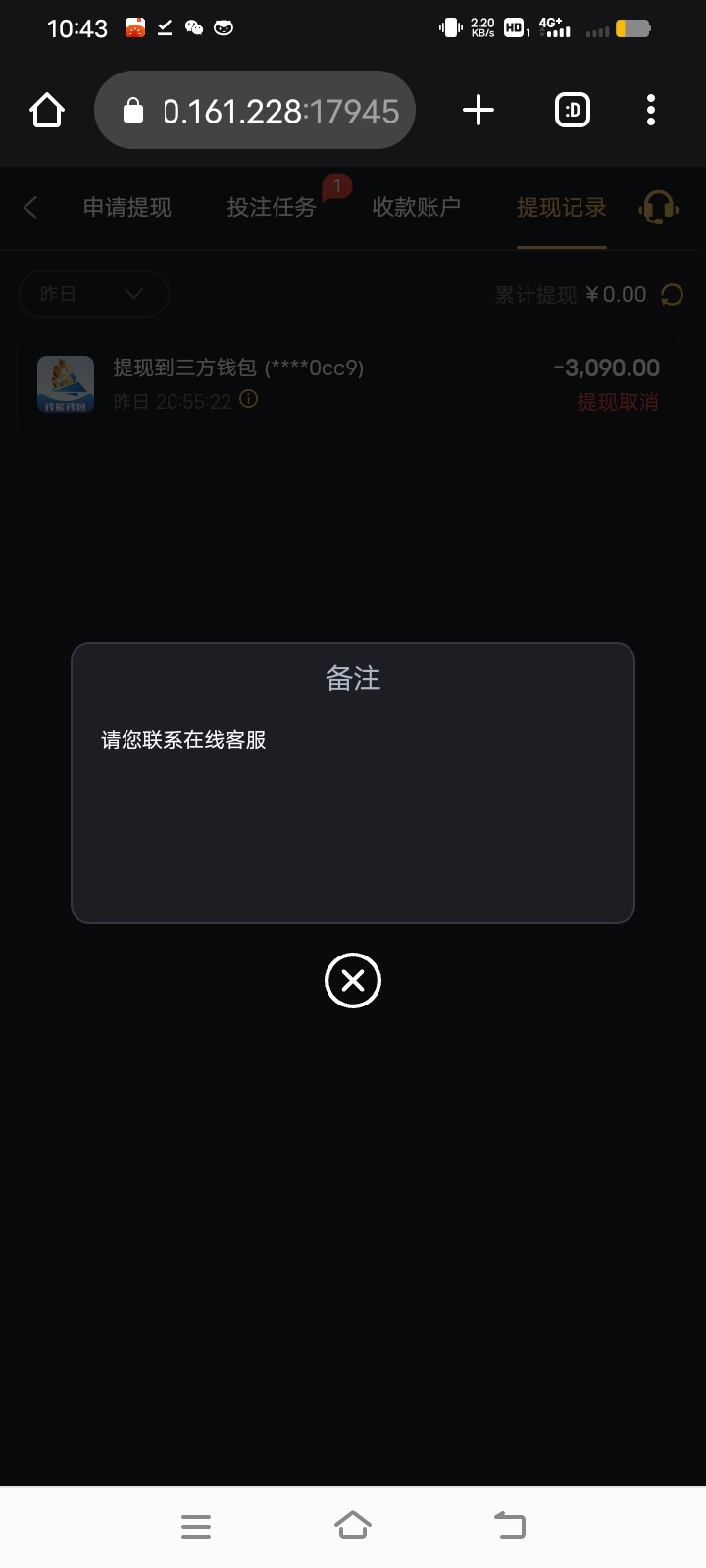The image size is (706, 1568).
Task: Tap the 提现取消 cancel link
Action: 617,402
